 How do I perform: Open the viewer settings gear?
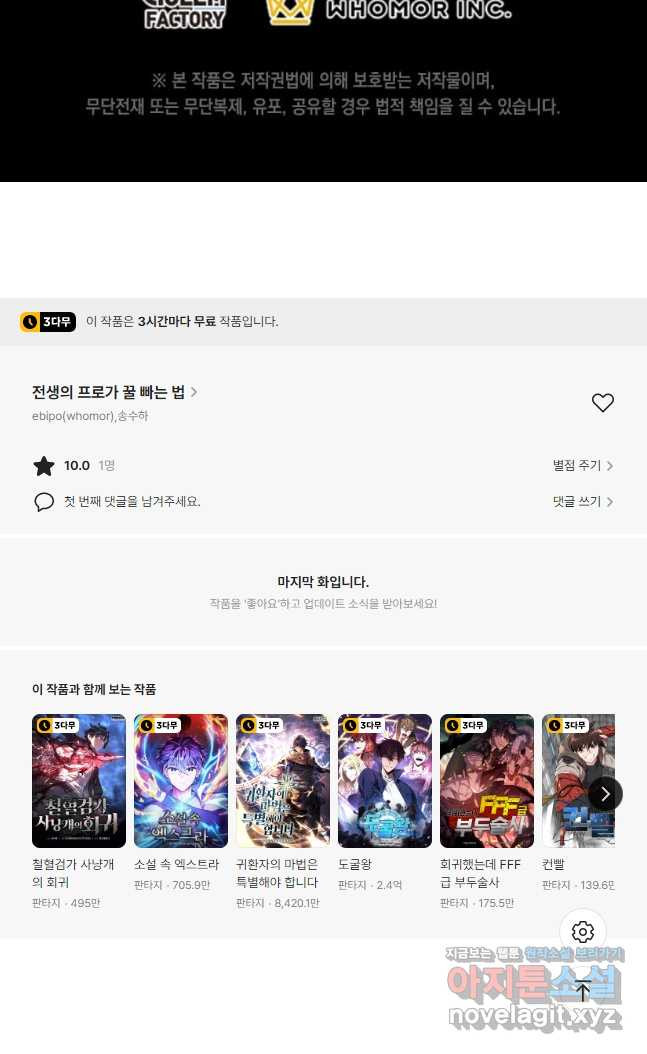coord(583,933)
